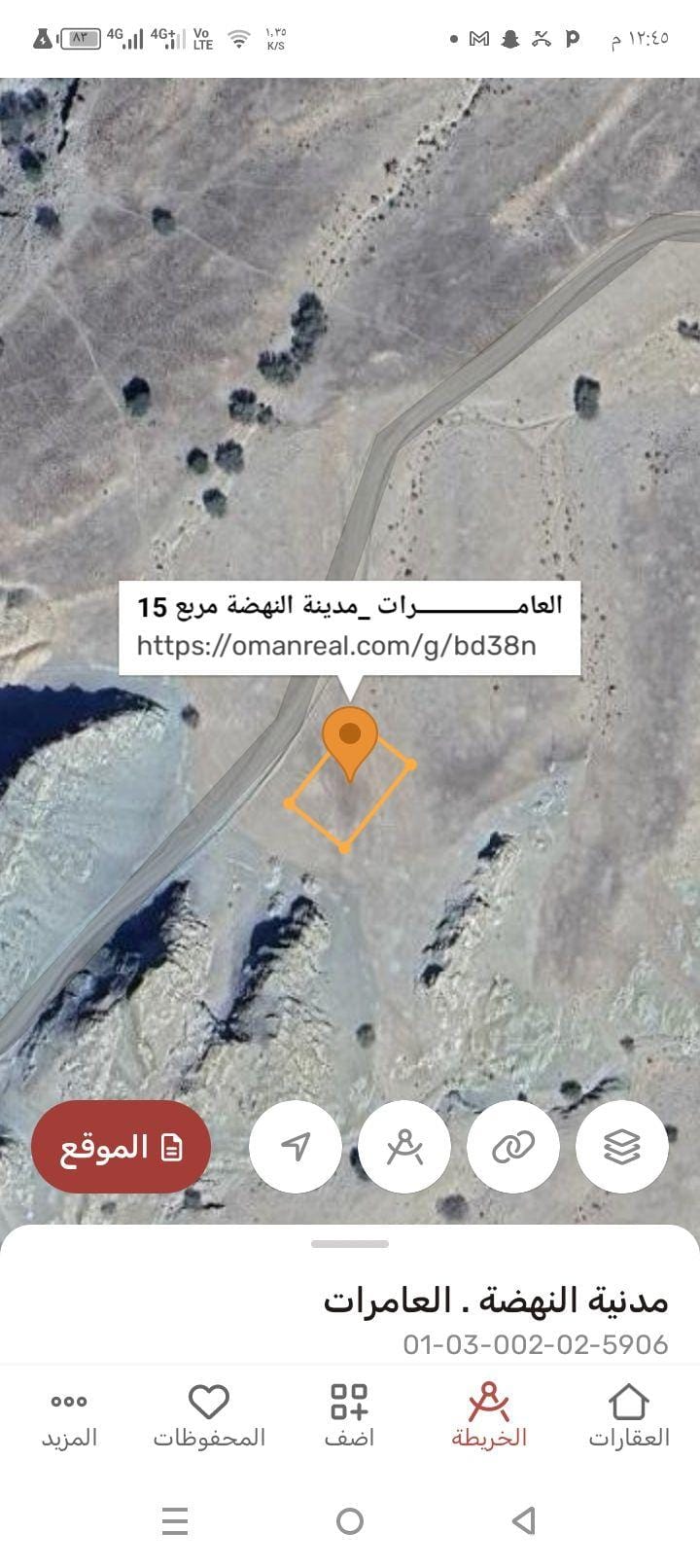
Task: Tap the document icon inside الموقع button
Action: point(172,1148)
